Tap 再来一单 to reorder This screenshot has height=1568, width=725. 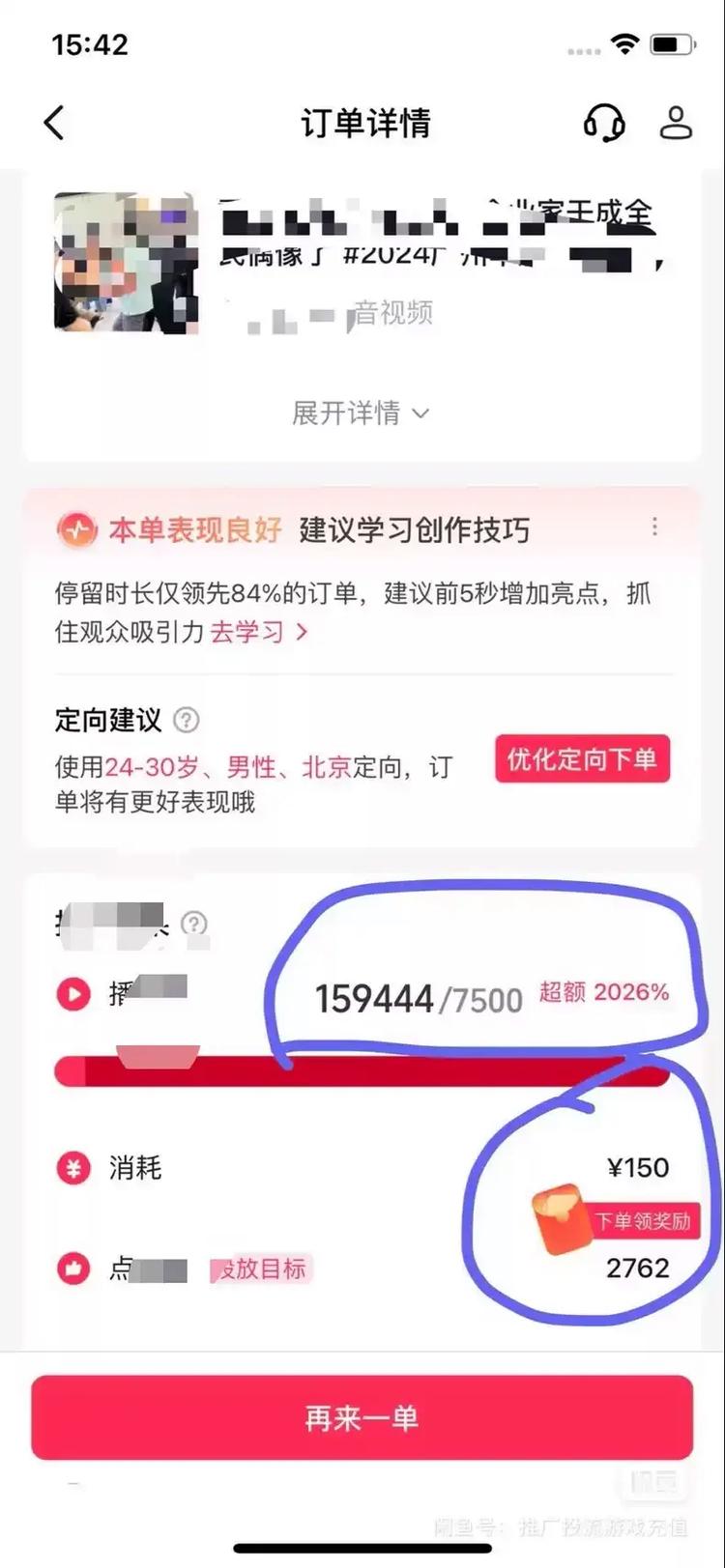362,1417
